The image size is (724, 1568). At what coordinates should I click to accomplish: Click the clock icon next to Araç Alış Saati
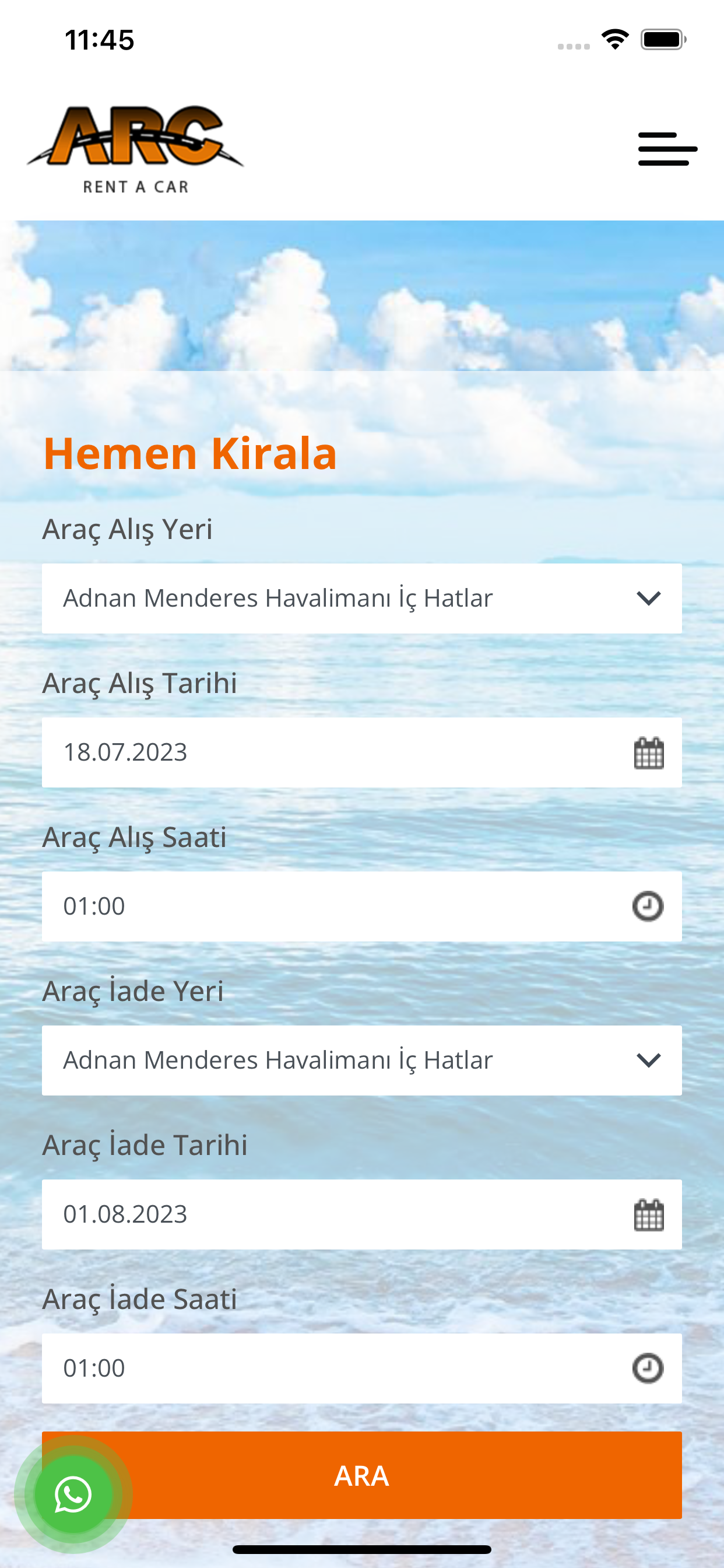646,907
